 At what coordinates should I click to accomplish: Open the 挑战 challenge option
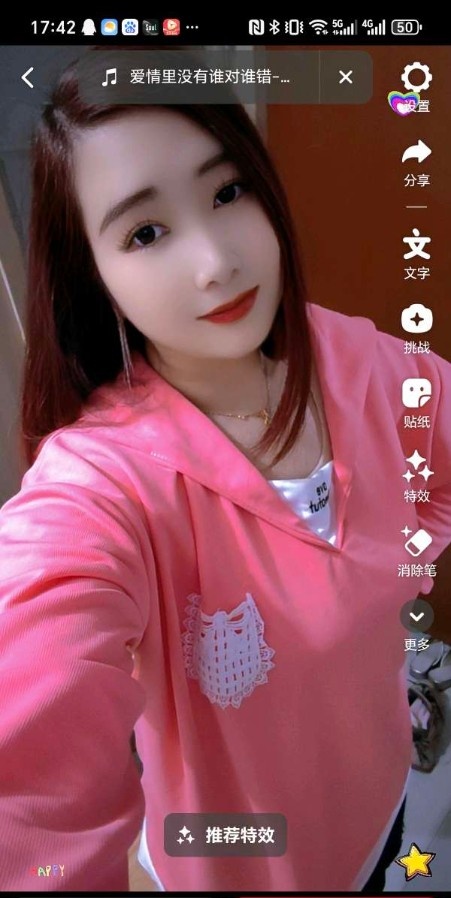click(417, 329)
